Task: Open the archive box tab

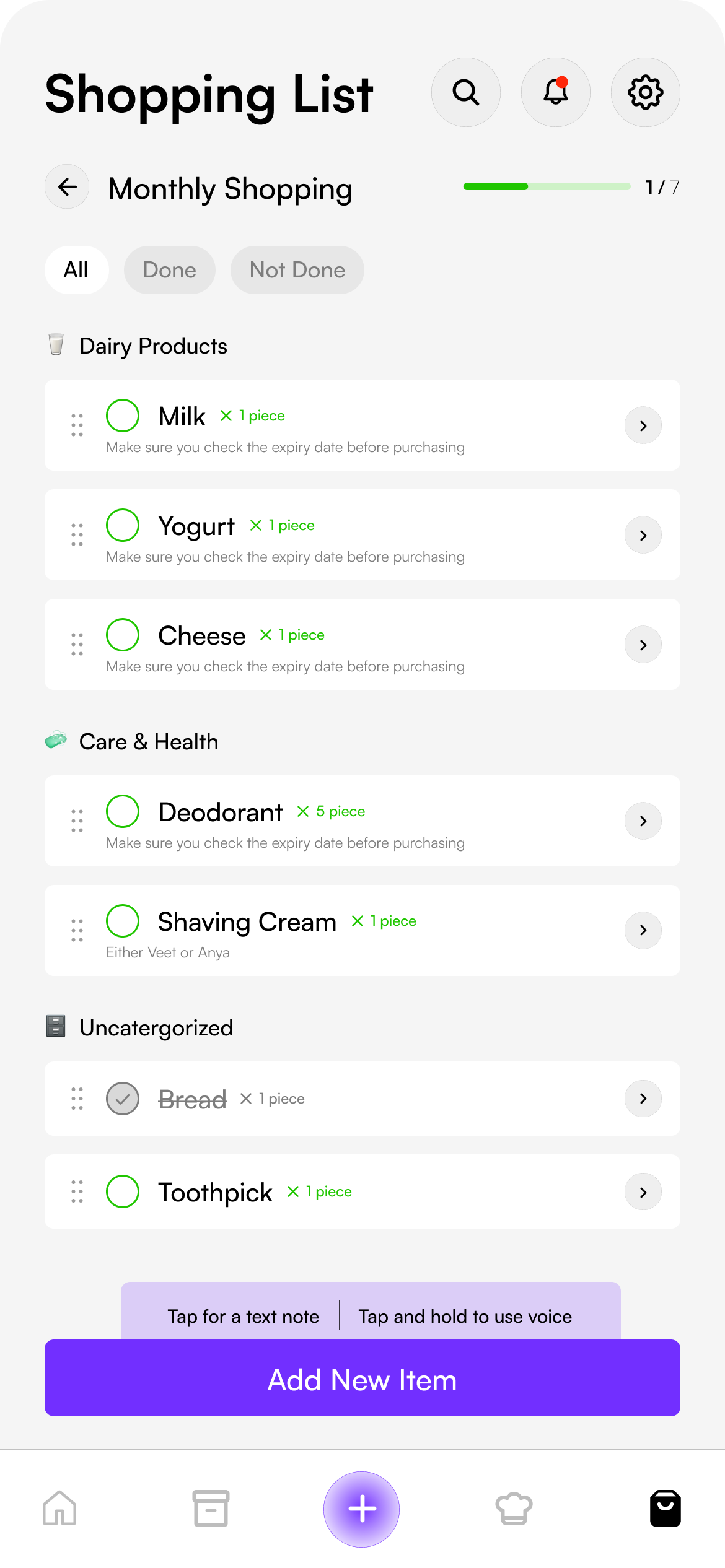Action: [x=211, y=1509]
